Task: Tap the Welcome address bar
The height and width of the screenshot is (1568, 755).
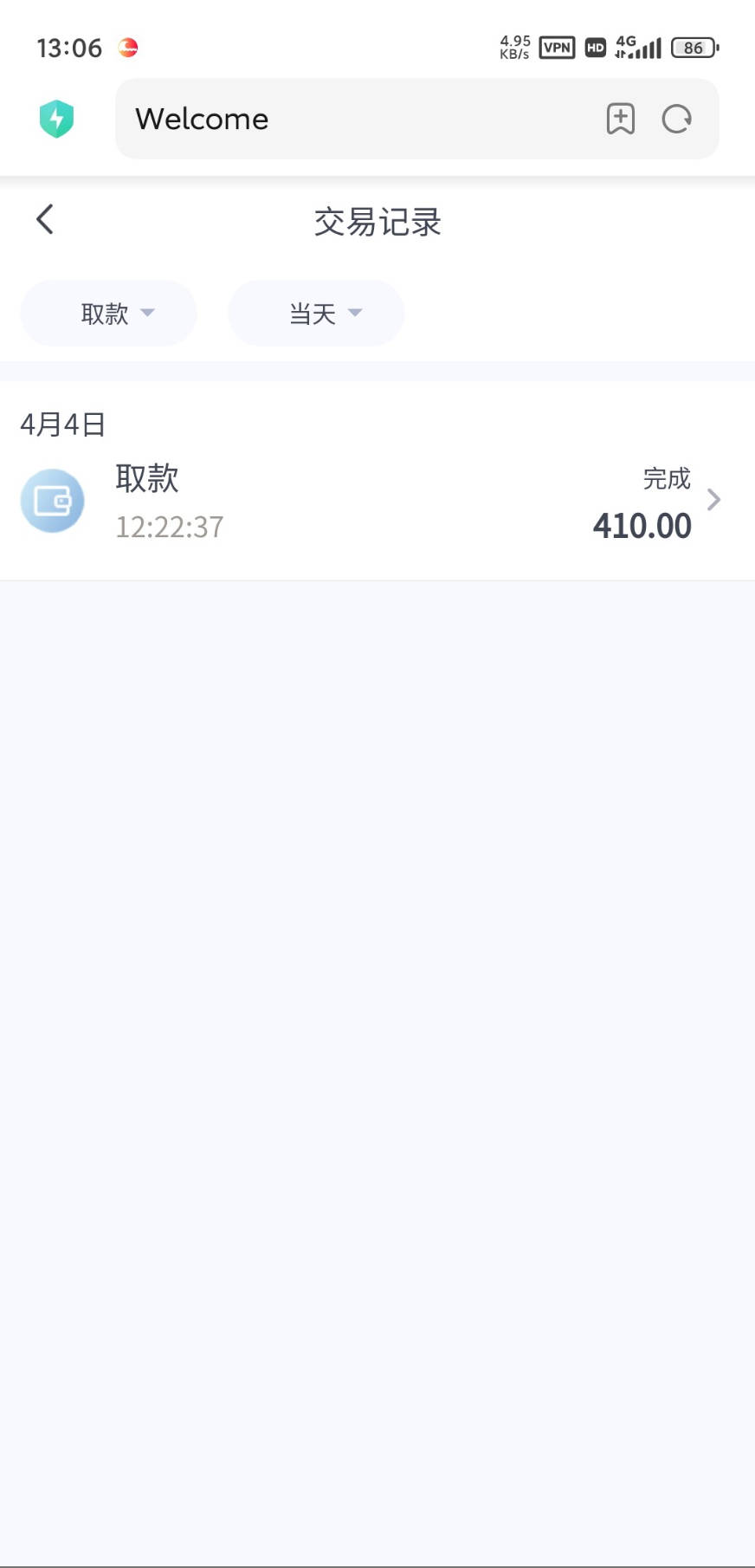Action: [x=346, y=119]
